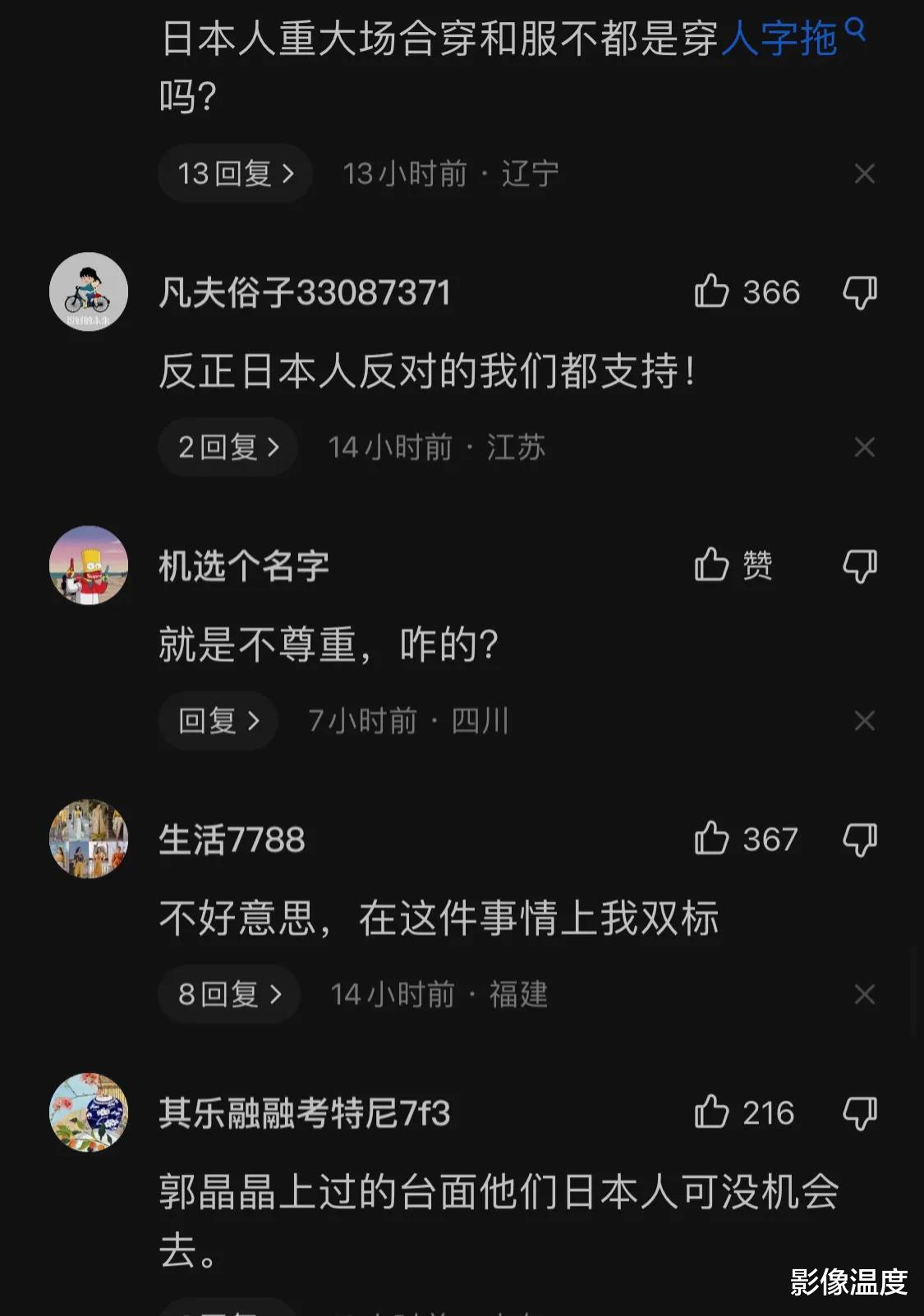924x1316 pixels.
Task: Dislike 其乐融融考特尼7f3's comment
Action: [x=860, y=1113]
